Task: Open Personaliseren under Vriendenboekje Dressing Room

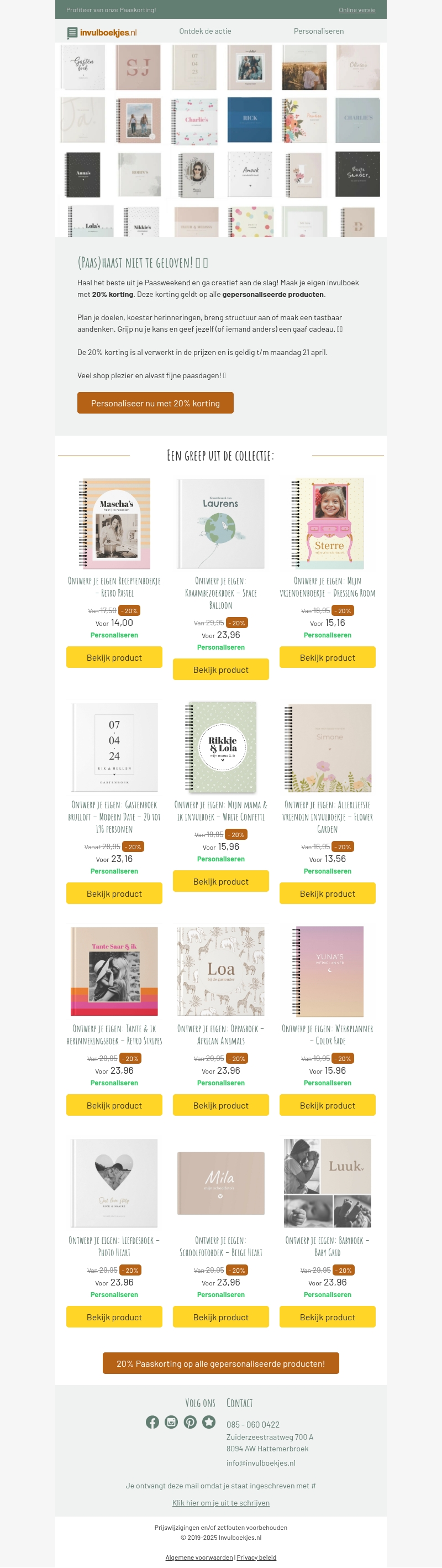Action: (x=327, y=635)
